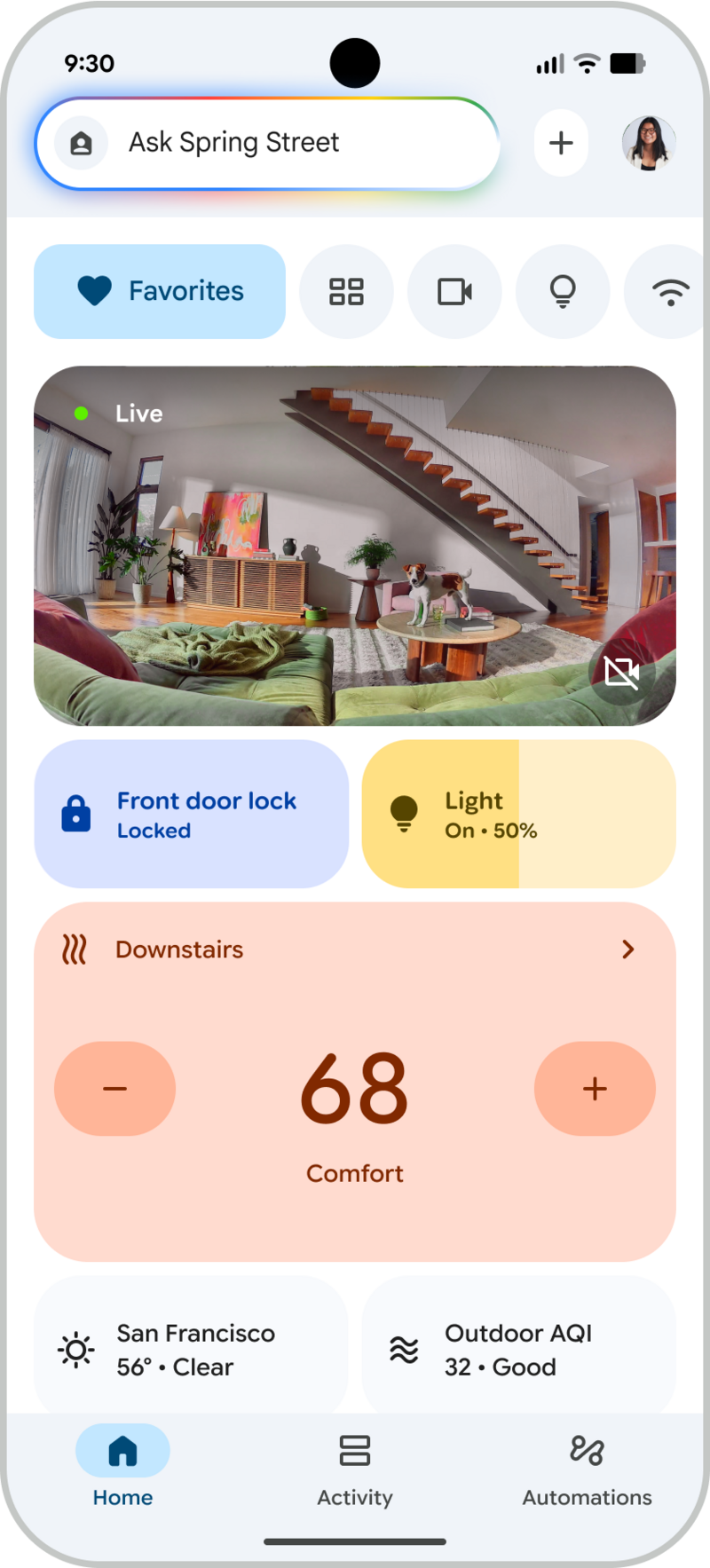Toggle the Front door lock
This screenshot has width=710, height=1568.
pos(191,814)
